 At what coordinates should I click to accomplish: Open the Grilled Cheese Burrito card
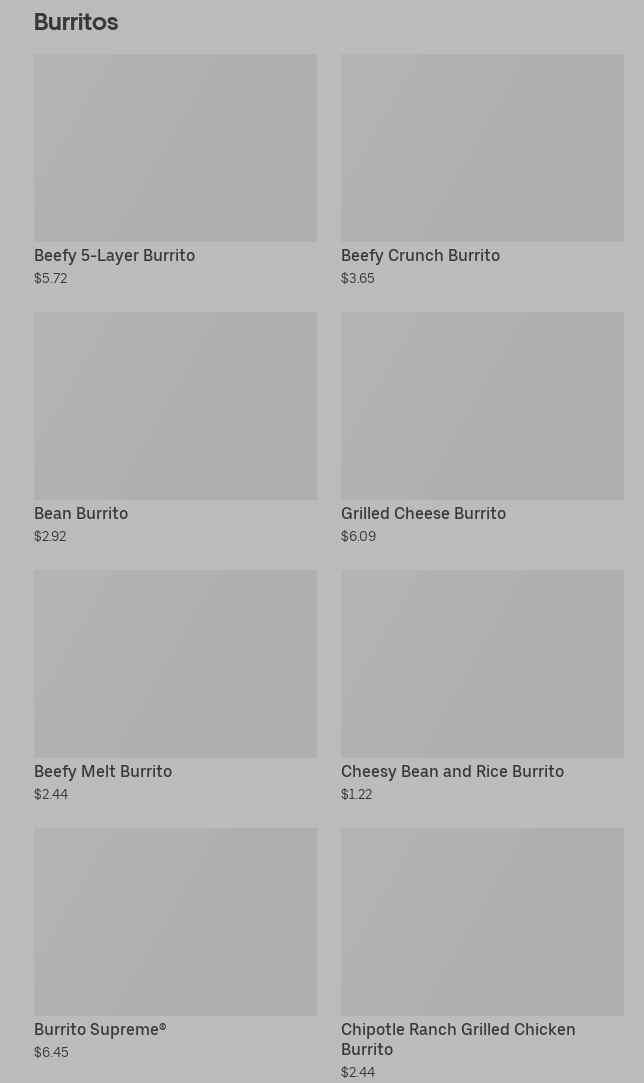pos(482,428)
